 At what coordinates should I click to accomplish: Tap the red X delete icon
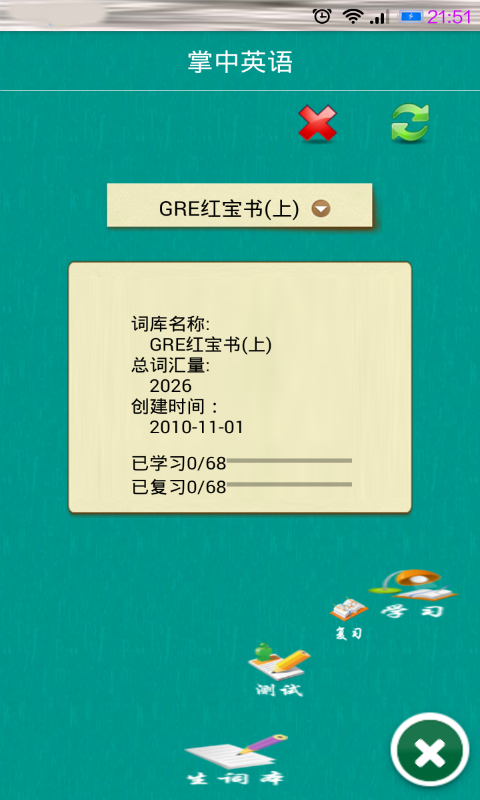pos(317,123)
